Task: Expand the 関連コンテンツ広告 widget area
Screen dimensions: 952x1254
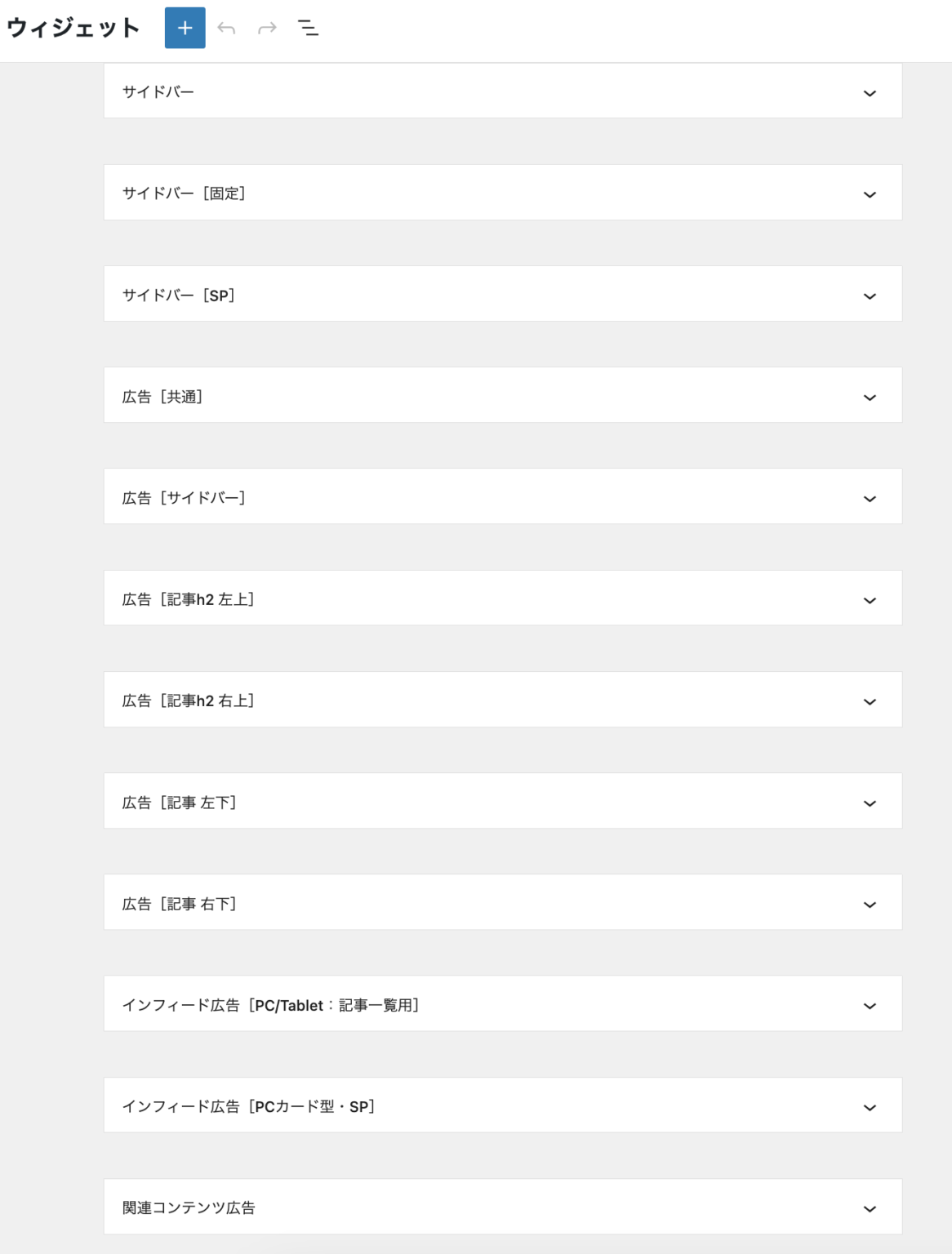Action: [870, 1207]
